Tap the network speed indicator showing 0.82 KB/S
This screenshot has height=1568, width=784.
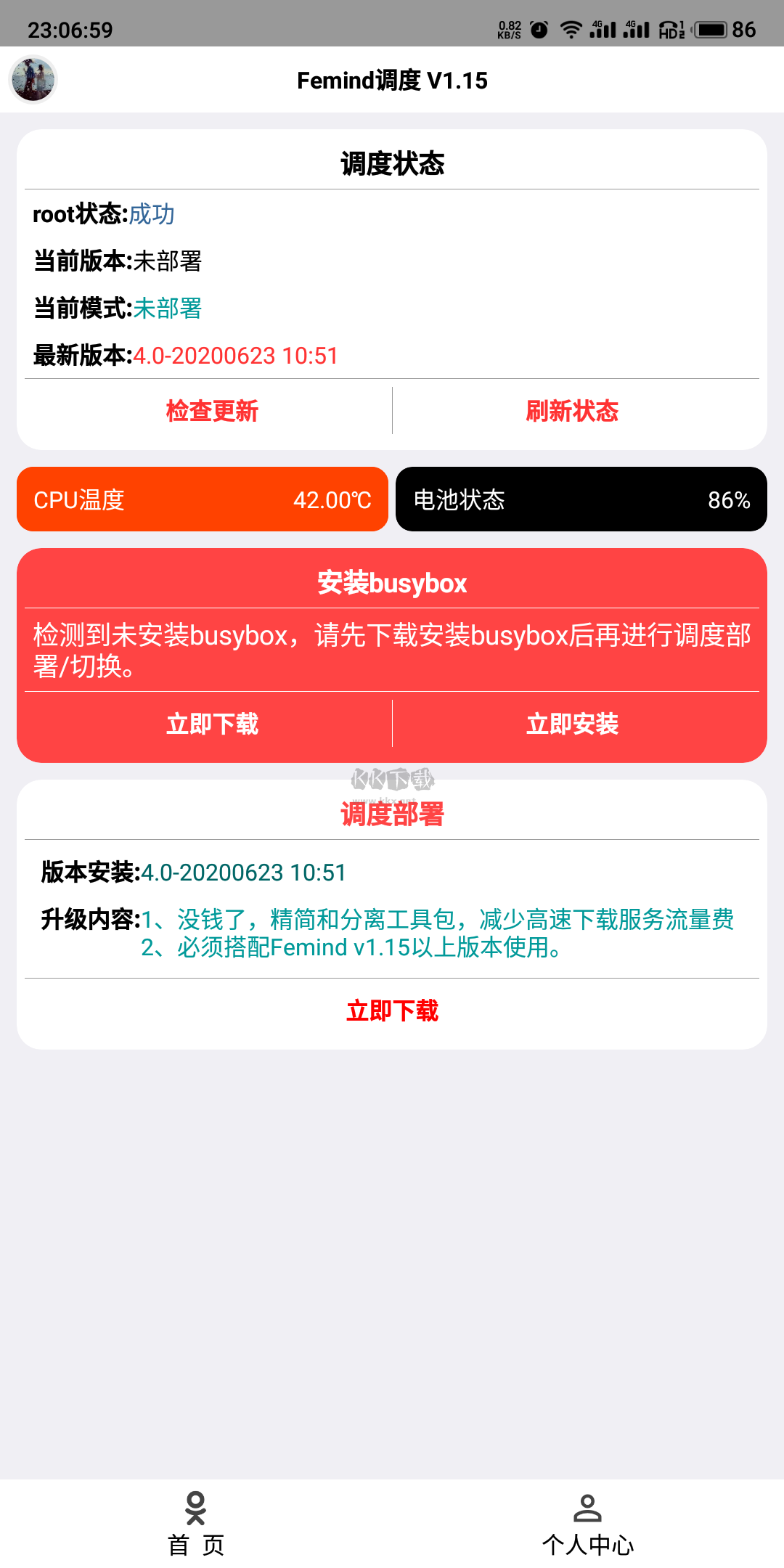click(508, 29)
